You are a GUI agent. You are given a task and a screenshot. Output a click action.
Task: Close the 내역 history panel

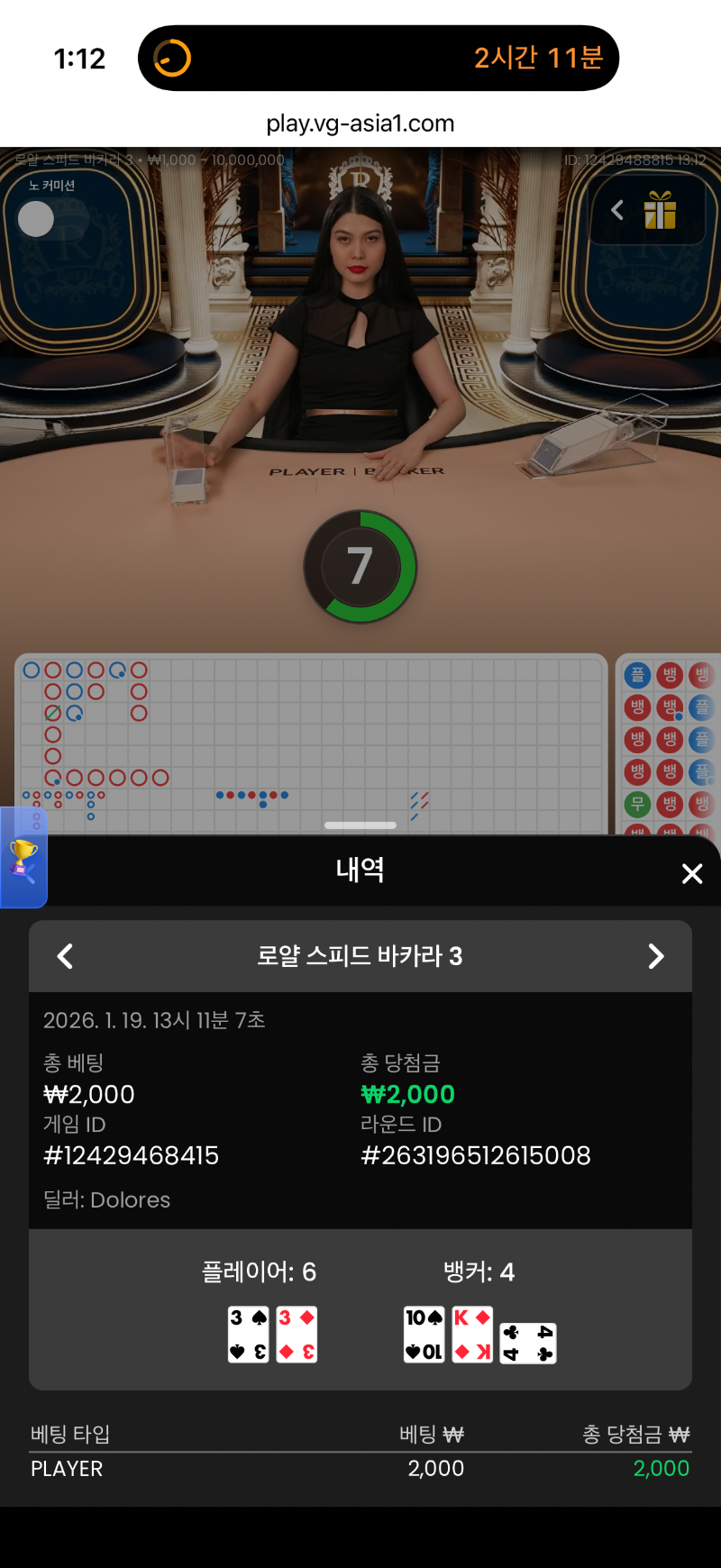click(x=691, y=873)
